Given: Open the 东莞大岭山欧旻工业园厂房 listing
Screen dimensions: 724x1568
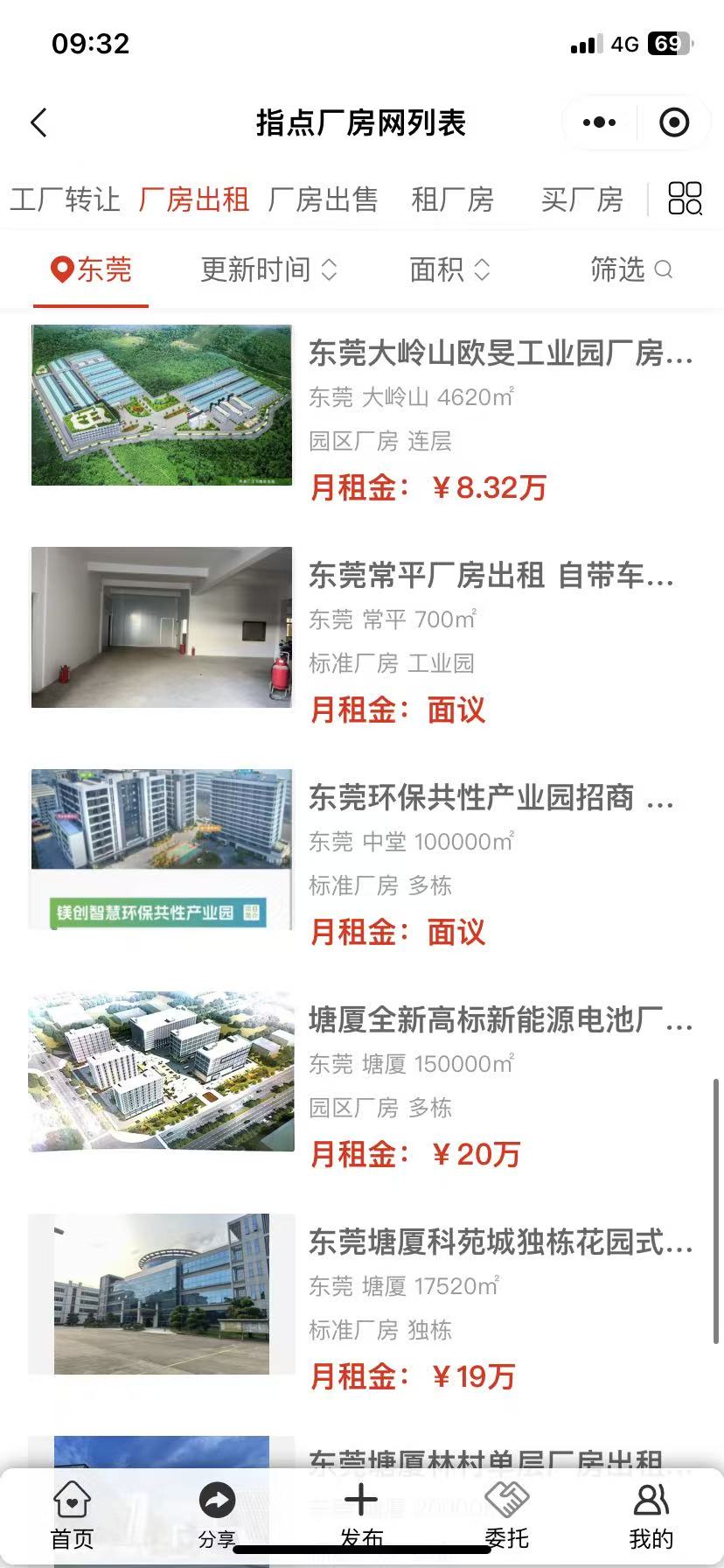Looking at the screenshot, I should point(500,353).
